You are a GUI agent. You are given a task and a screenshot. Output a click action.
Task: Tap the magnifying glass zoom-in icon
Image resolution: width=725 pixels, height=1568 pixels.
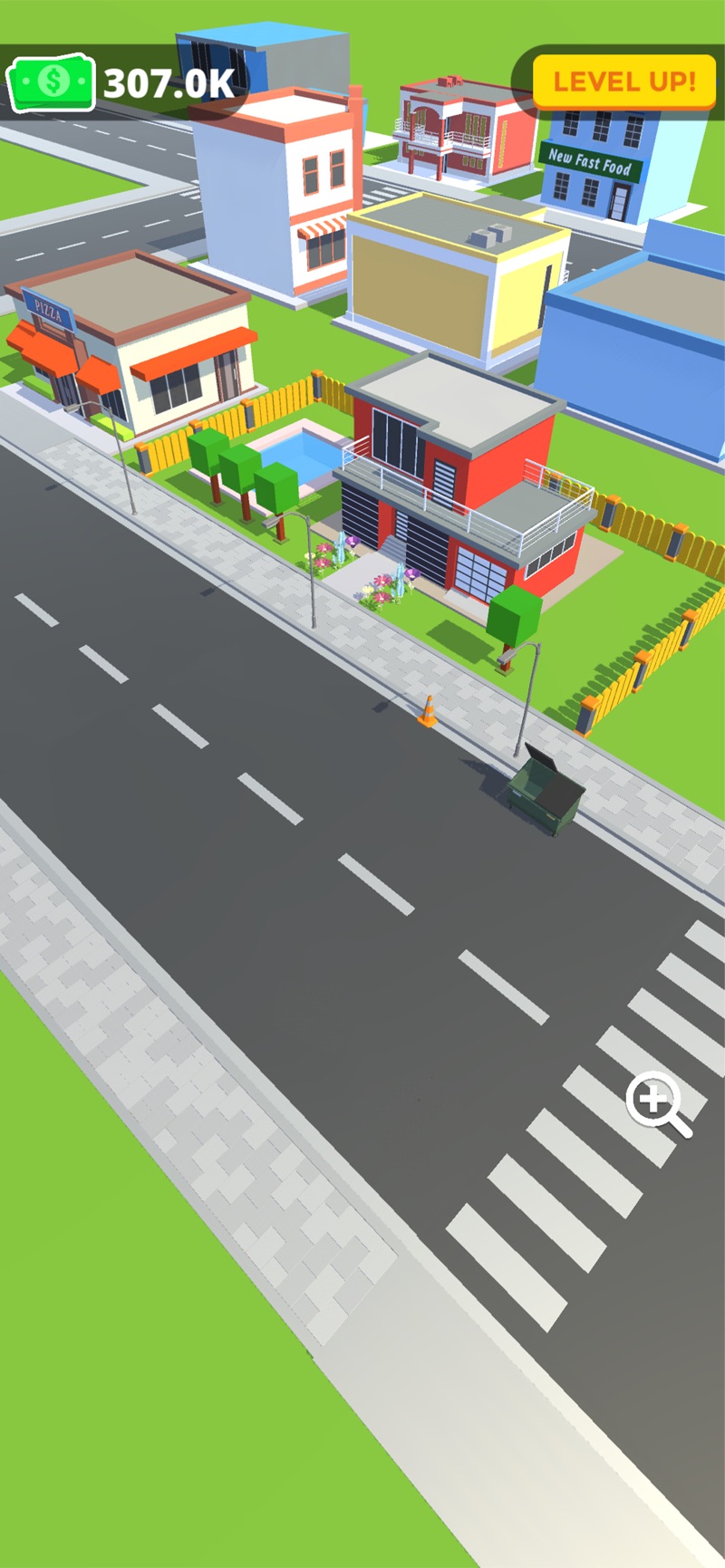pos(657,1101)
